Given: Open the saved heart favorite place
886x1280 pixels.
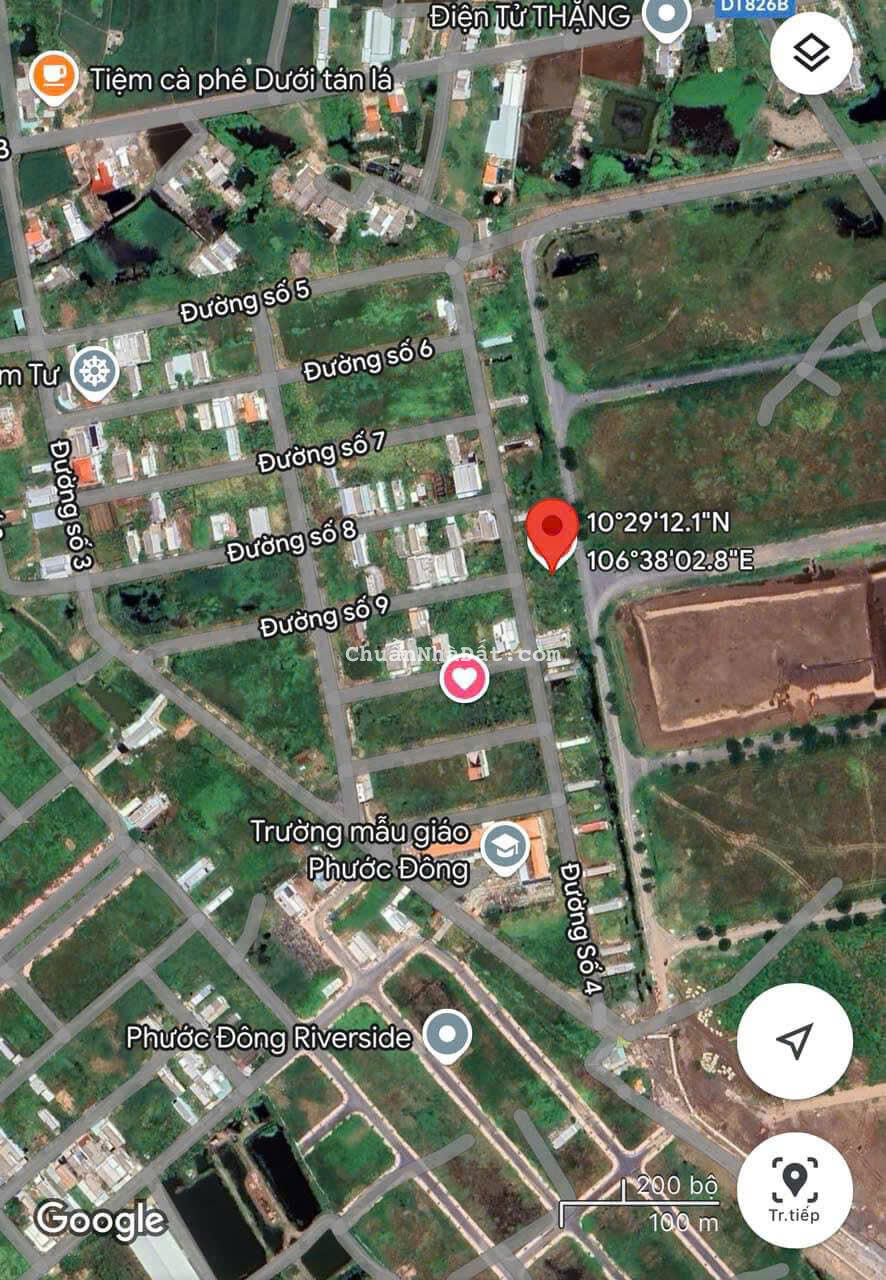Looking at the screenshot, I should (464, 680).
